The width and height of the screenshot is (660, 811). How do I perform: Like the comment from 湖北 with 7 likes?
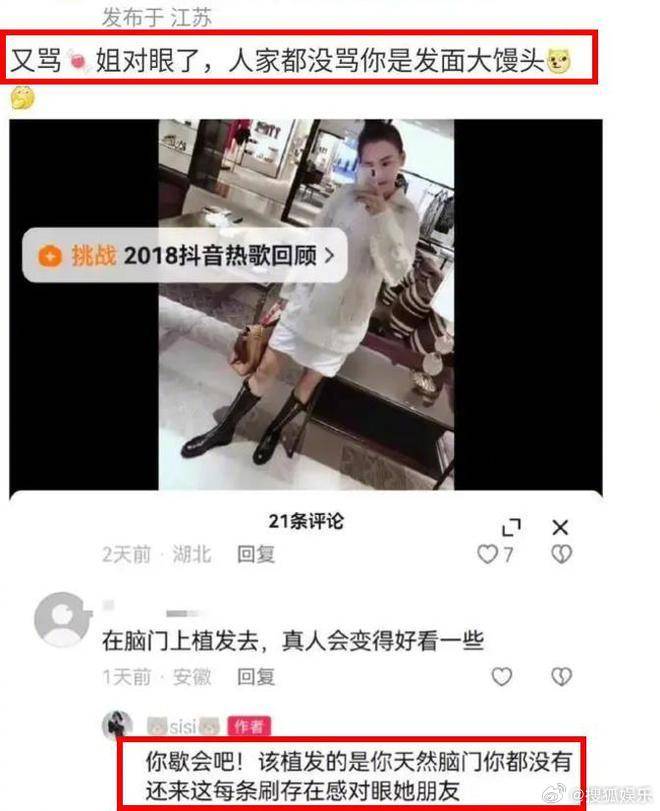487,553
